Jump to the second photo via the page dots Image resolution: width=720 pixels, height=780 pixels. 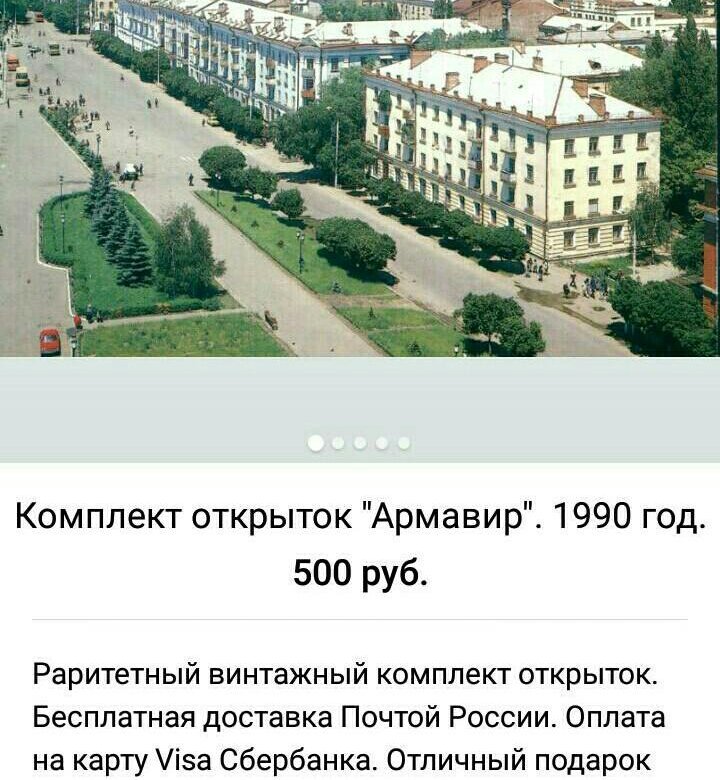click(x=338, y=443)
